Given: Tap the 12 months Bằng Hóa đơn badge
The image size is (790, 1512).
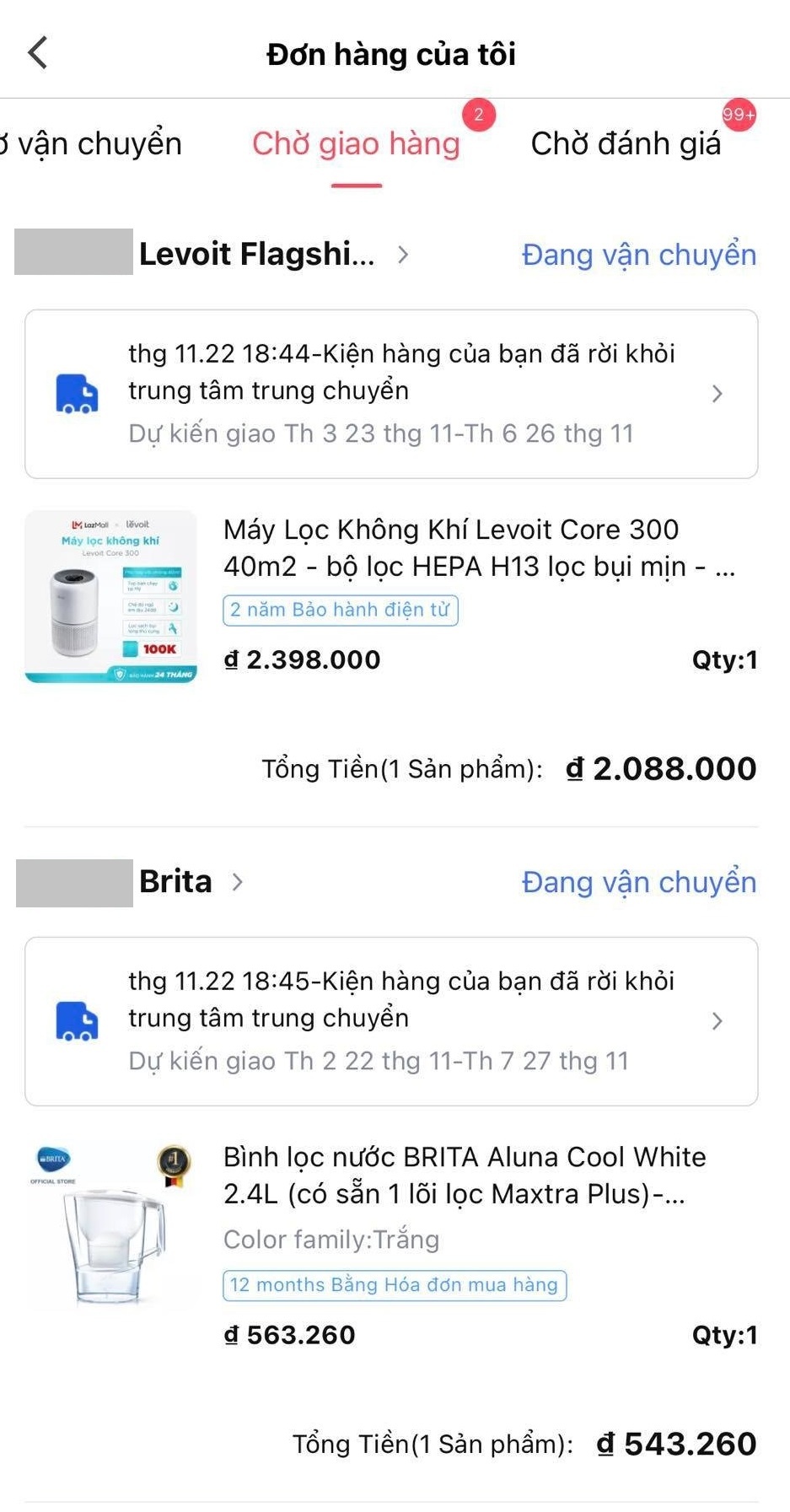Looking at the screenshot, I should (x=394, y=1284).
